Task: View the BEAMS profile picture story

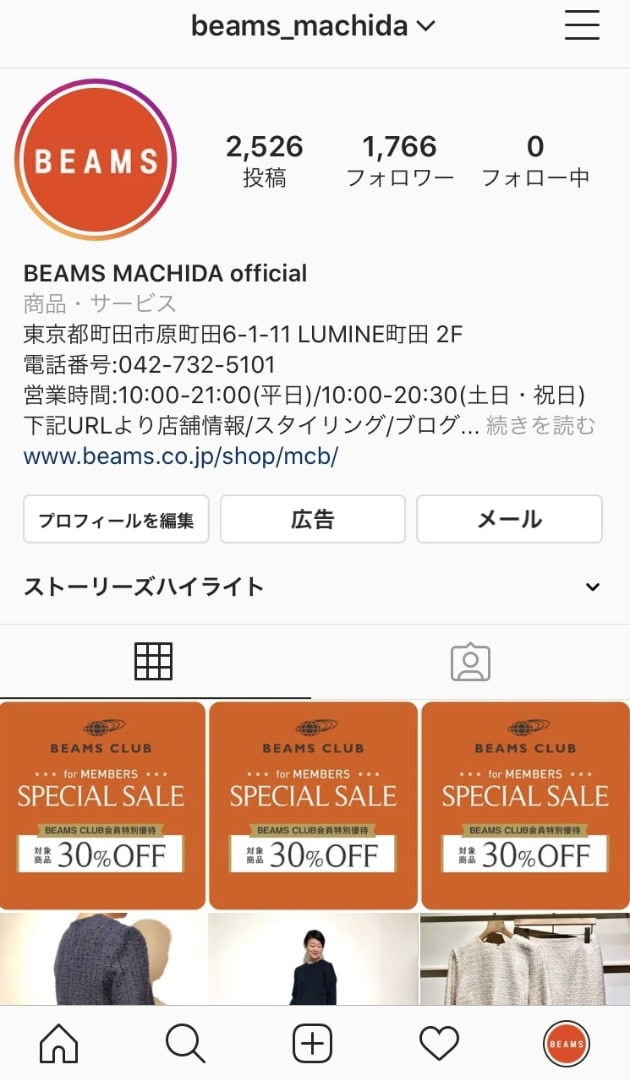Action: 95,160
